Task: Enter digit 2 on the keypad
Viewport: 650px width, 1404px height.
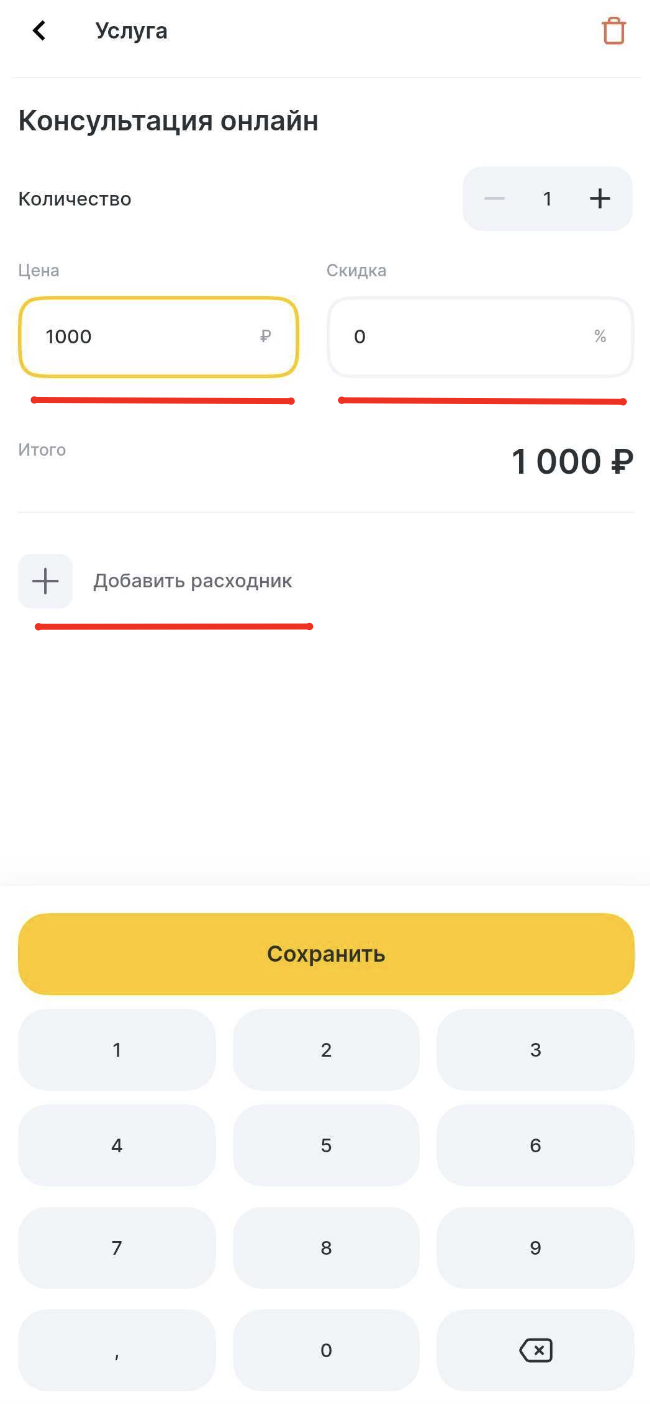Action: (x=326, y=1050)
